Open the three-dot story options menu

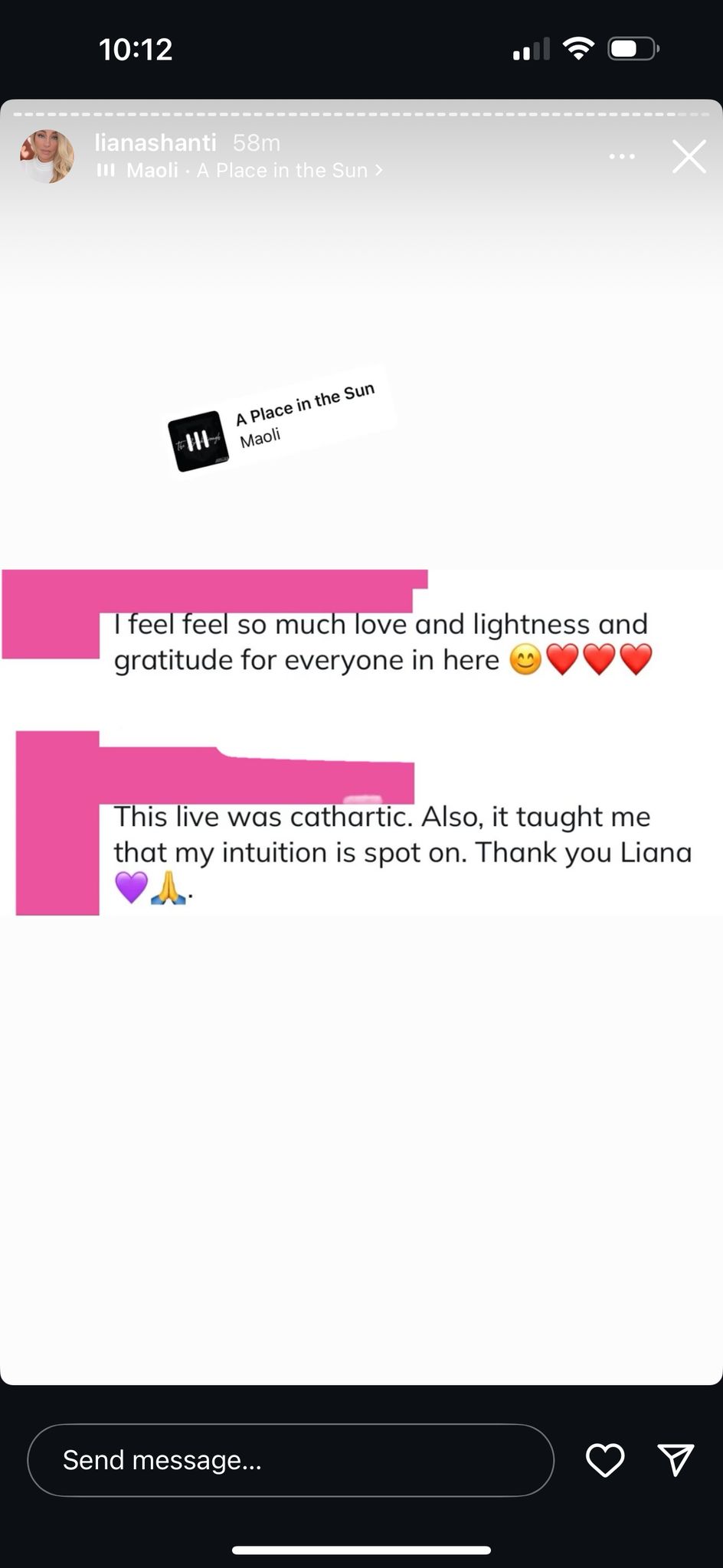[621, 157]
